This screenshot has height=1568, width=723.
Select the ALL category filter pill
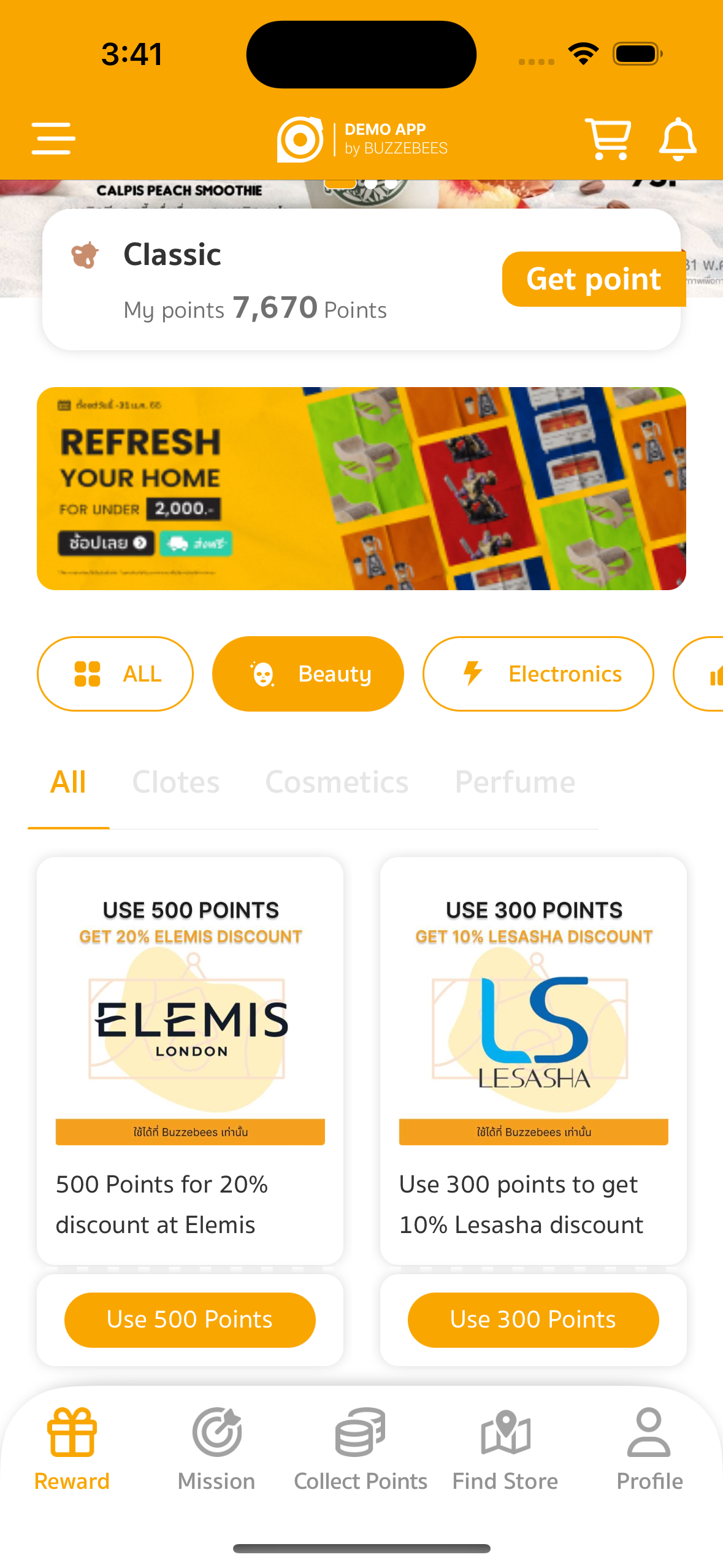[115, 673]
